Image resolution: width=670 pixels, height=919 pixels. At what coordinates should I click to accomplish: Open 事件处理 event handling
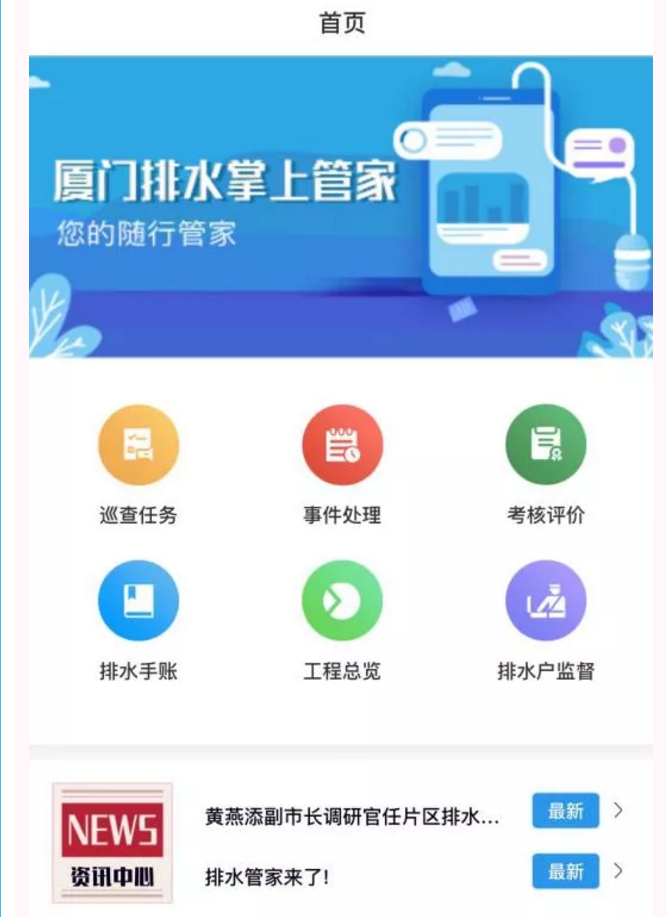click(x=342, y=445)
